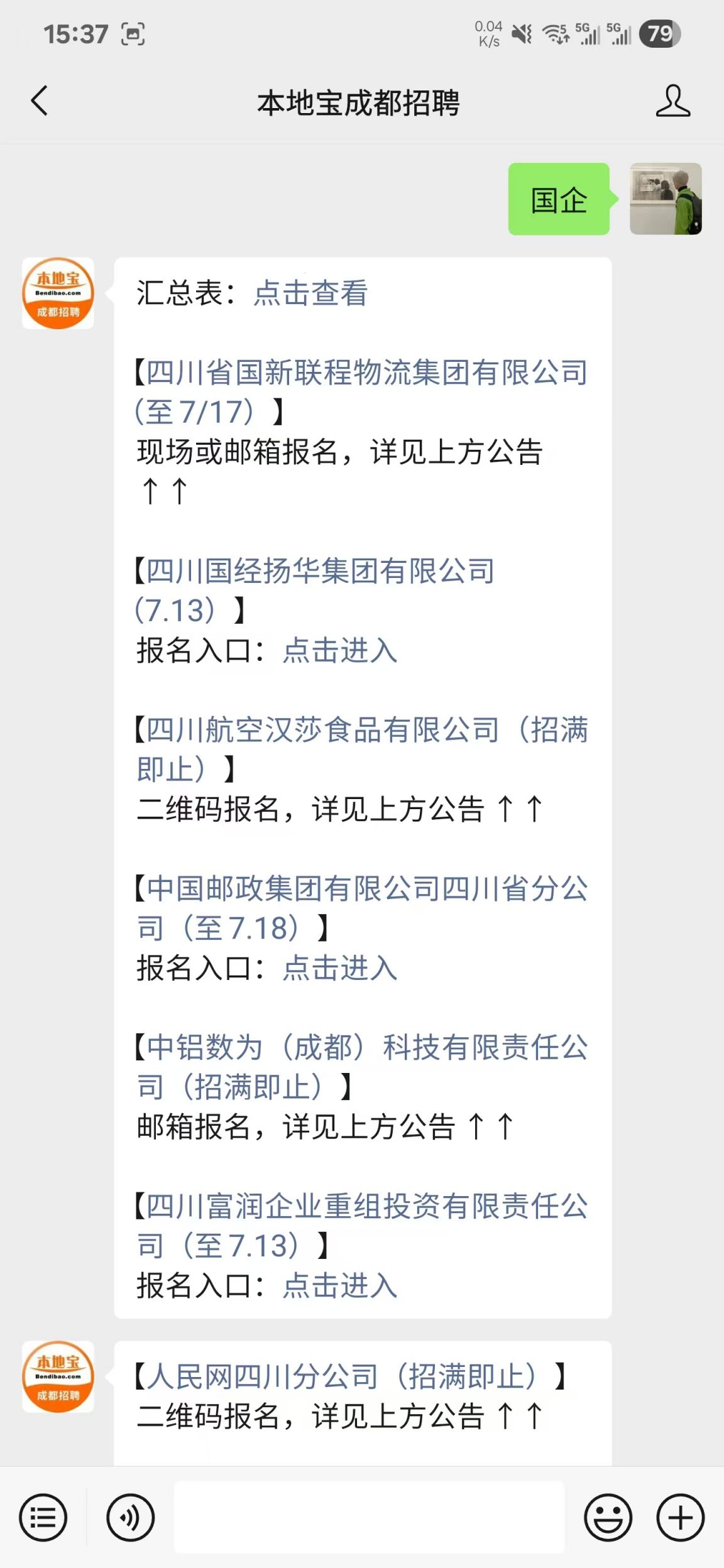Screen dimensions: 724x1568
Task: Tap 点击进入 under 四川富润企业重组投资
Action: click(x=339, y=1285)
